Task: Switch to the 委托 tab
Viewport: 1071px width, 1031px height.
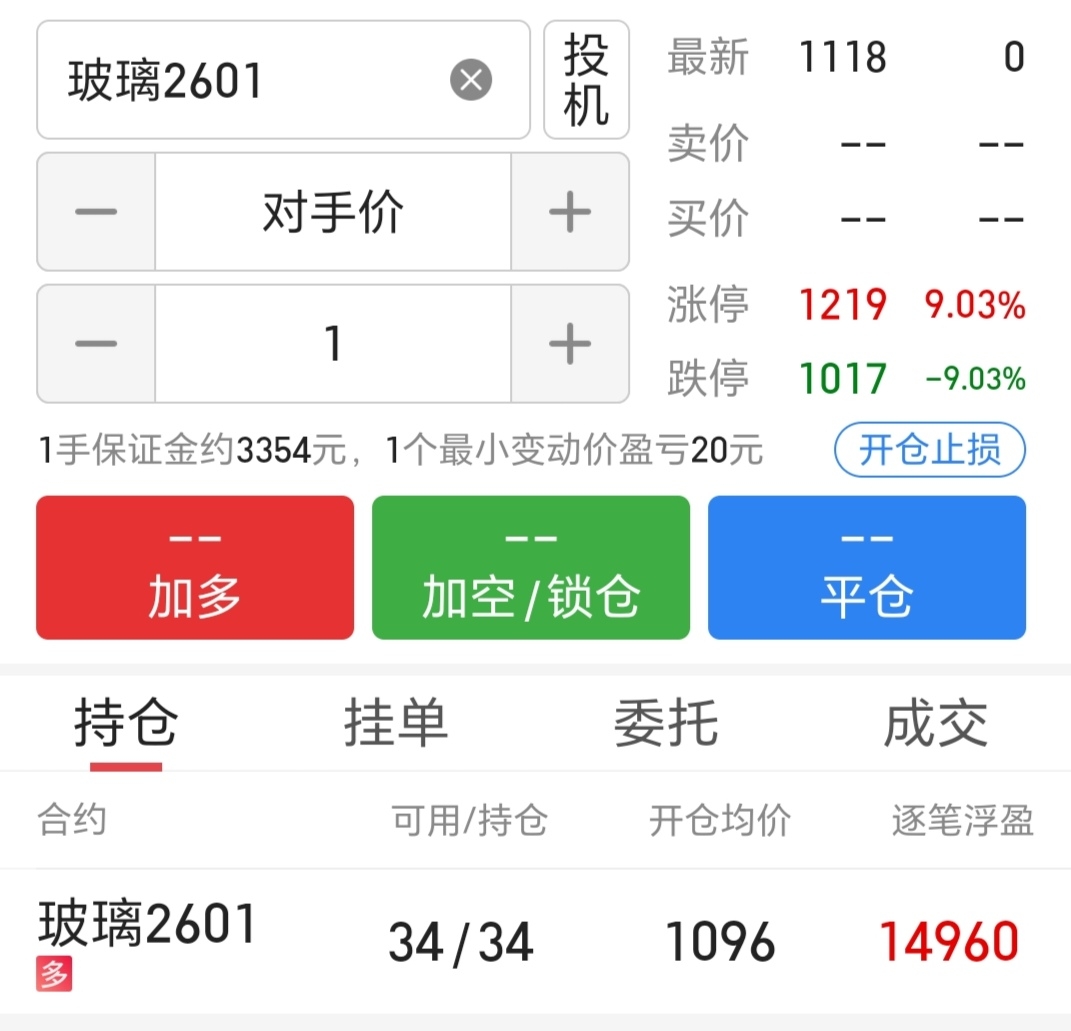Action: (x=666, y=724)
